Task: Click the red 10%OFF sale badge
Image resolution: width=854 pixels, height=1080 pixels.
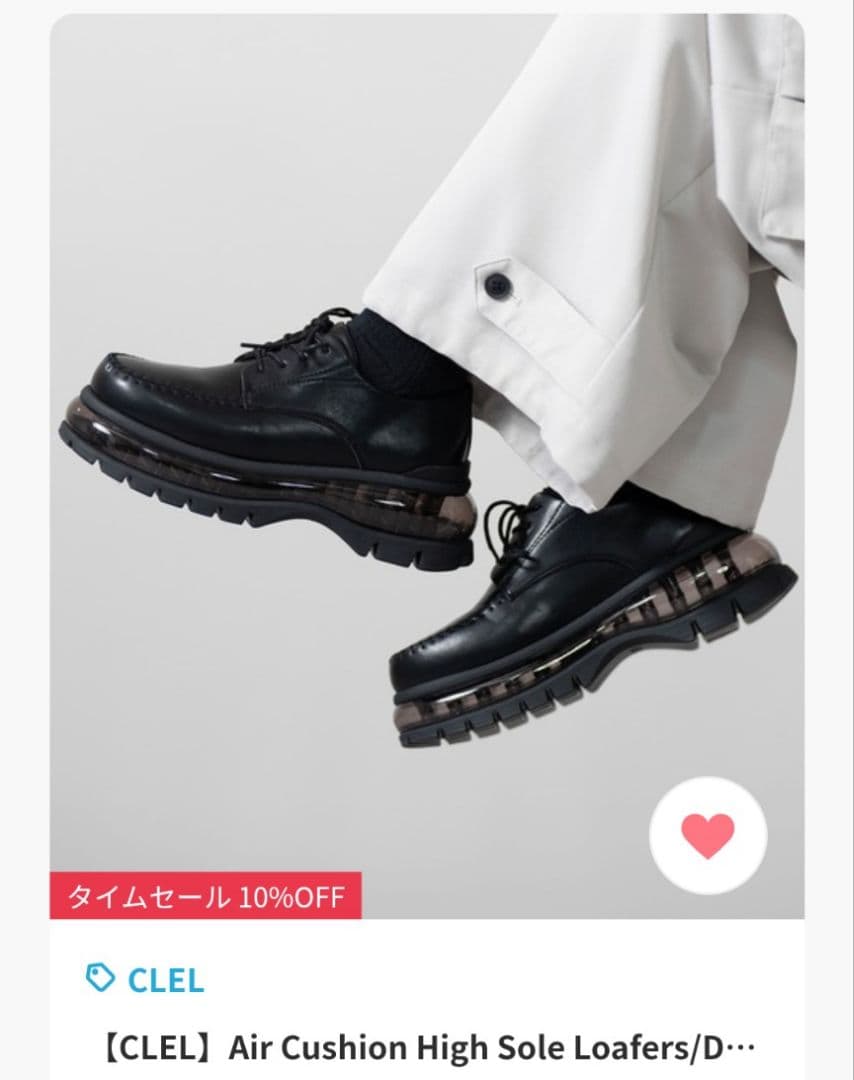Action: [x=205, y=899]
